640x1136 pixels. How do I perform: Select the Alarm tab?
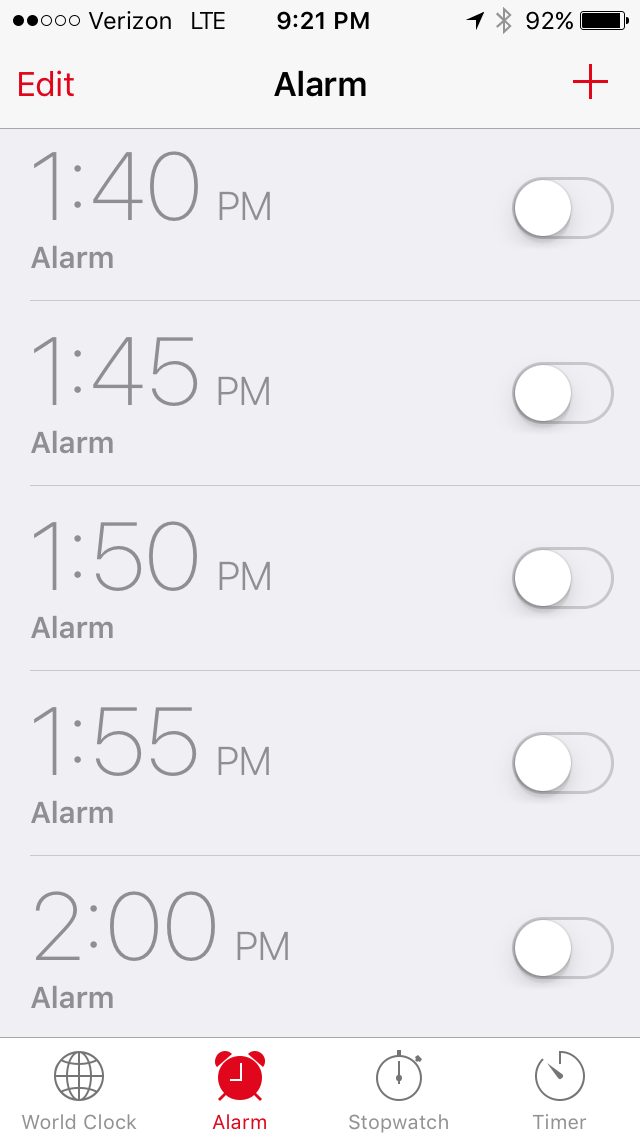pyautogui.click(x=240, y=1090)
